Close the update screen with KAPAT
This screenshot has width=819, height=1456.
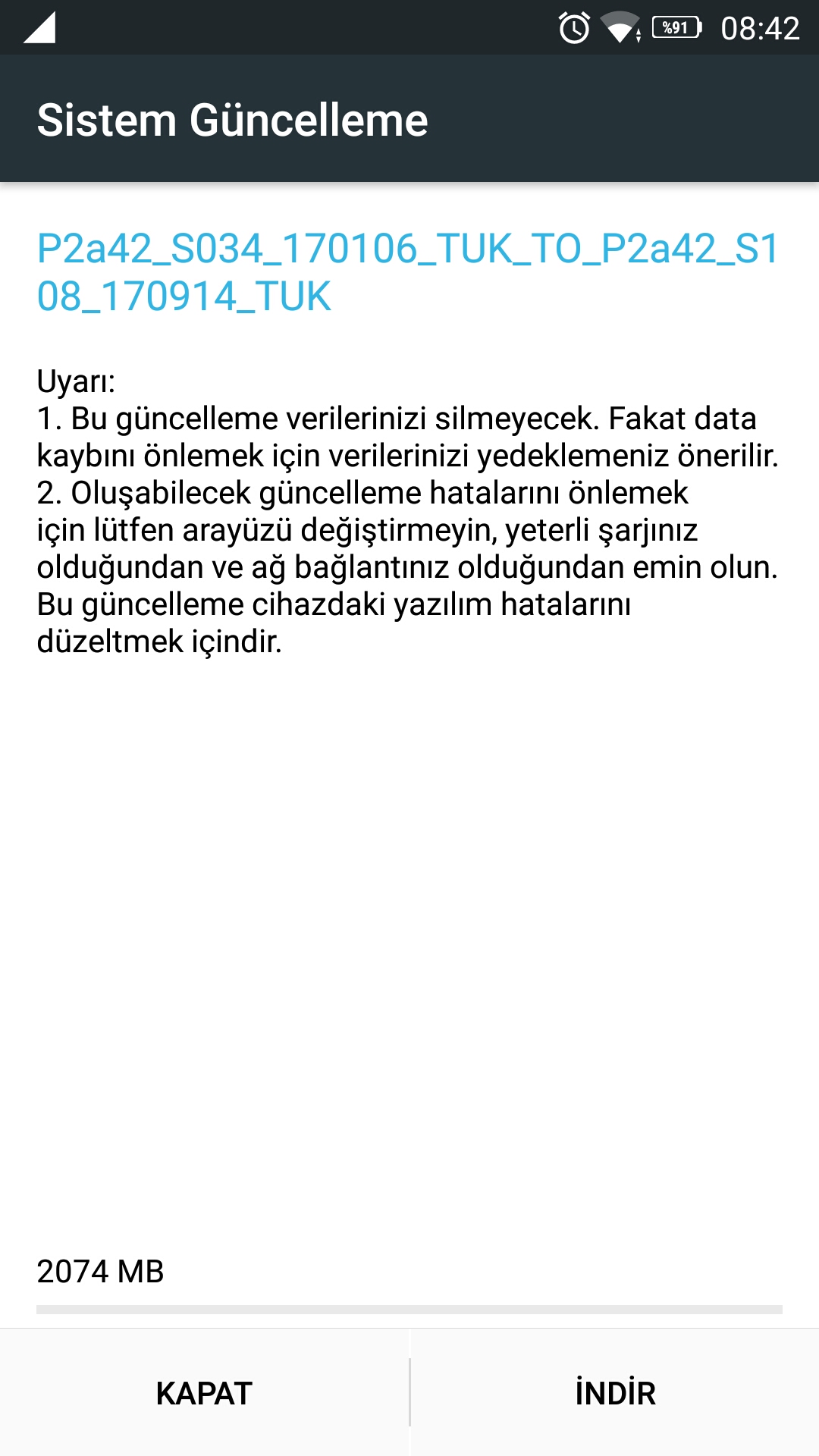(x=204, y=1392)
